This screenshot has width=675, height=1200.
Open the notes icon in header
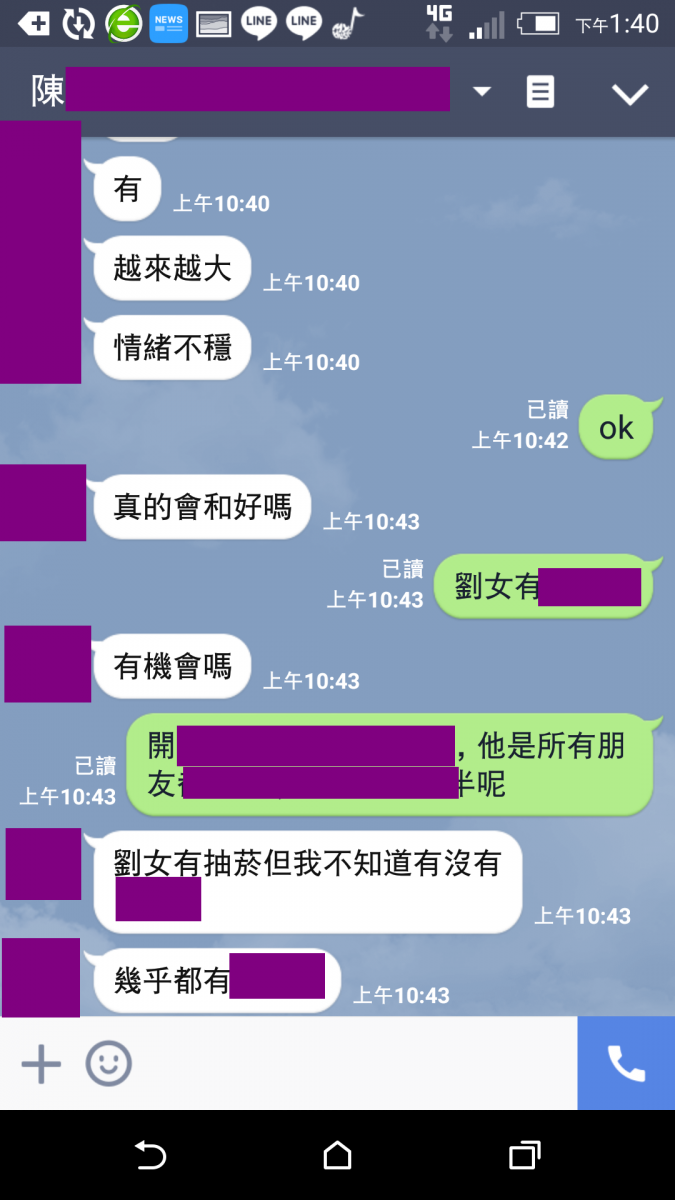540,92
